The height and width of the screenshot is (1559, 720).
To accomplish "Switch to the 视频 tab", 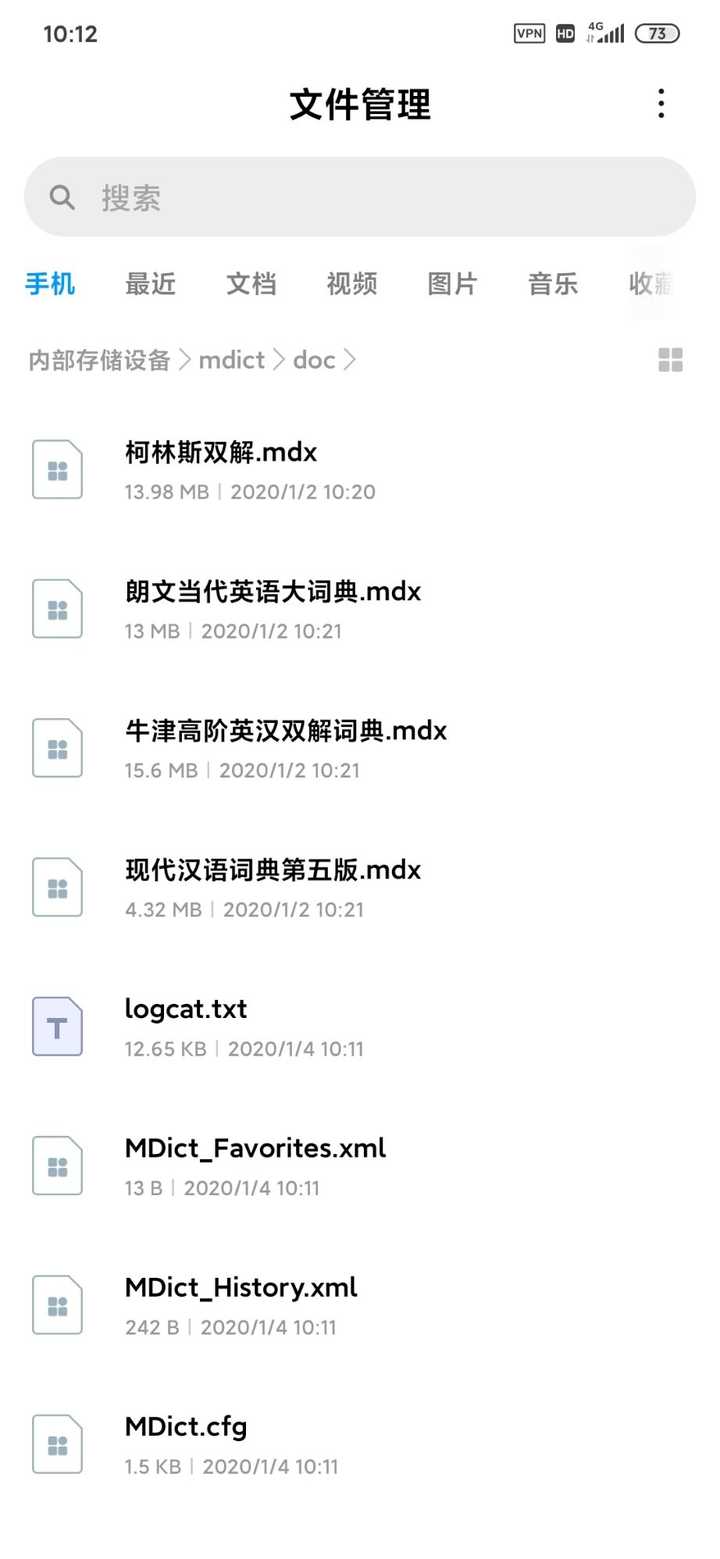I will click(350, 284).
